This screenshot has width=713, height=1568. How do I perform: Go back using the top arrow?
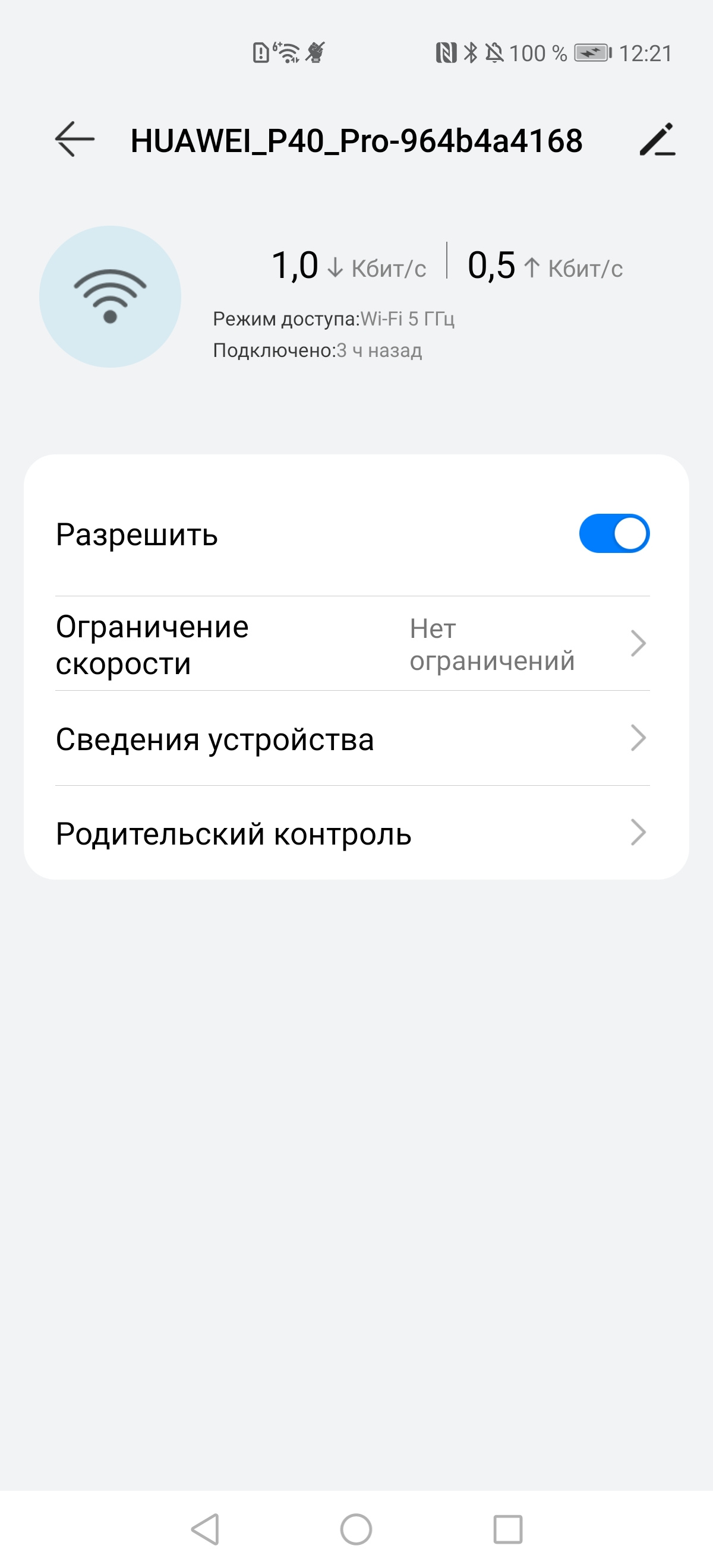pos(74,140)
